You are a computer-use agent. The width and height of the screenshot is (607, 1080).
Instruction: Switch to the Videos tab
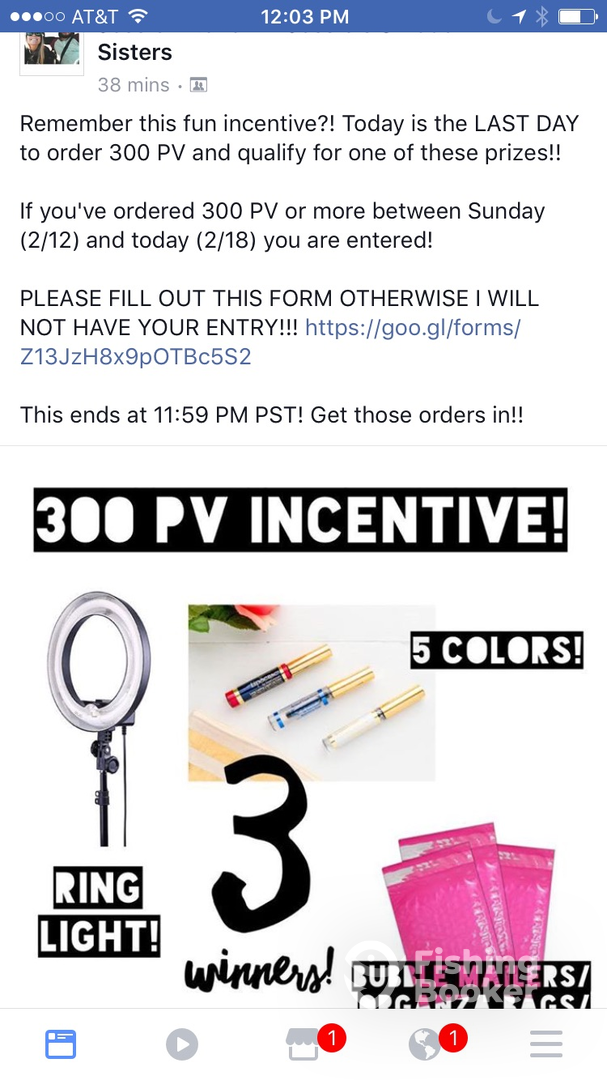[x=181, y=1045]
